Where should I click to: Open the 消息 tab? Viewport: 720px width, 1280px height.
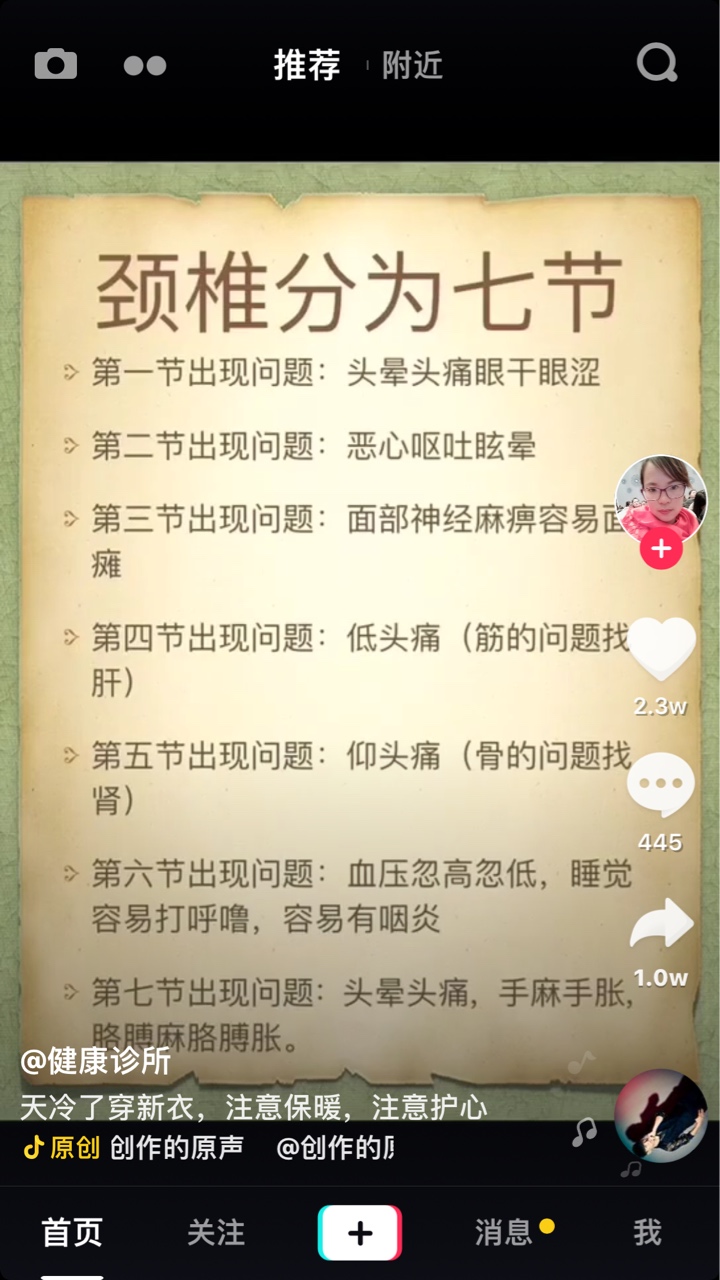pos(504,1233)
